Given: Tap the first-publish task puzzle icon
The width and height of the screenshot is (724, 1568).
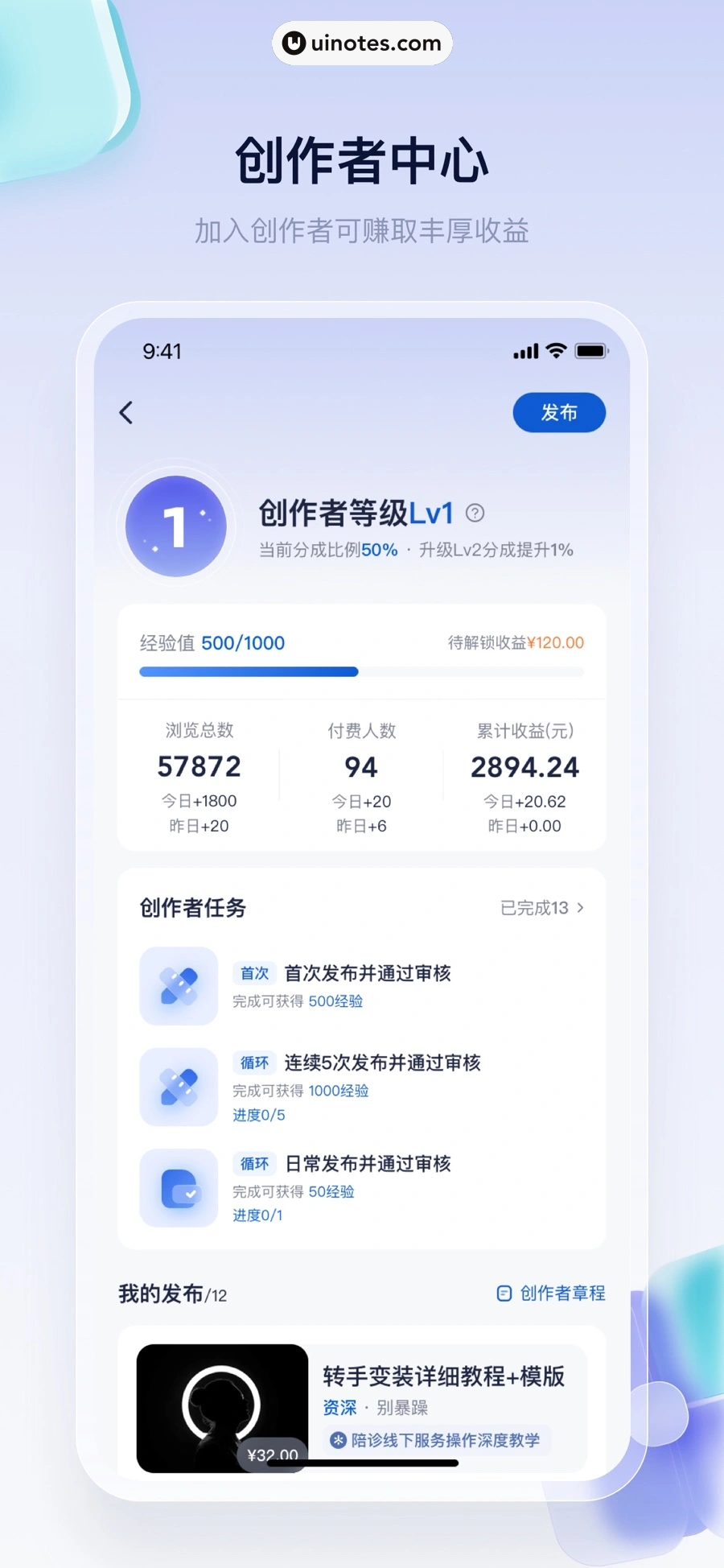Looking at the screenshot, I should tap(178, 987).
